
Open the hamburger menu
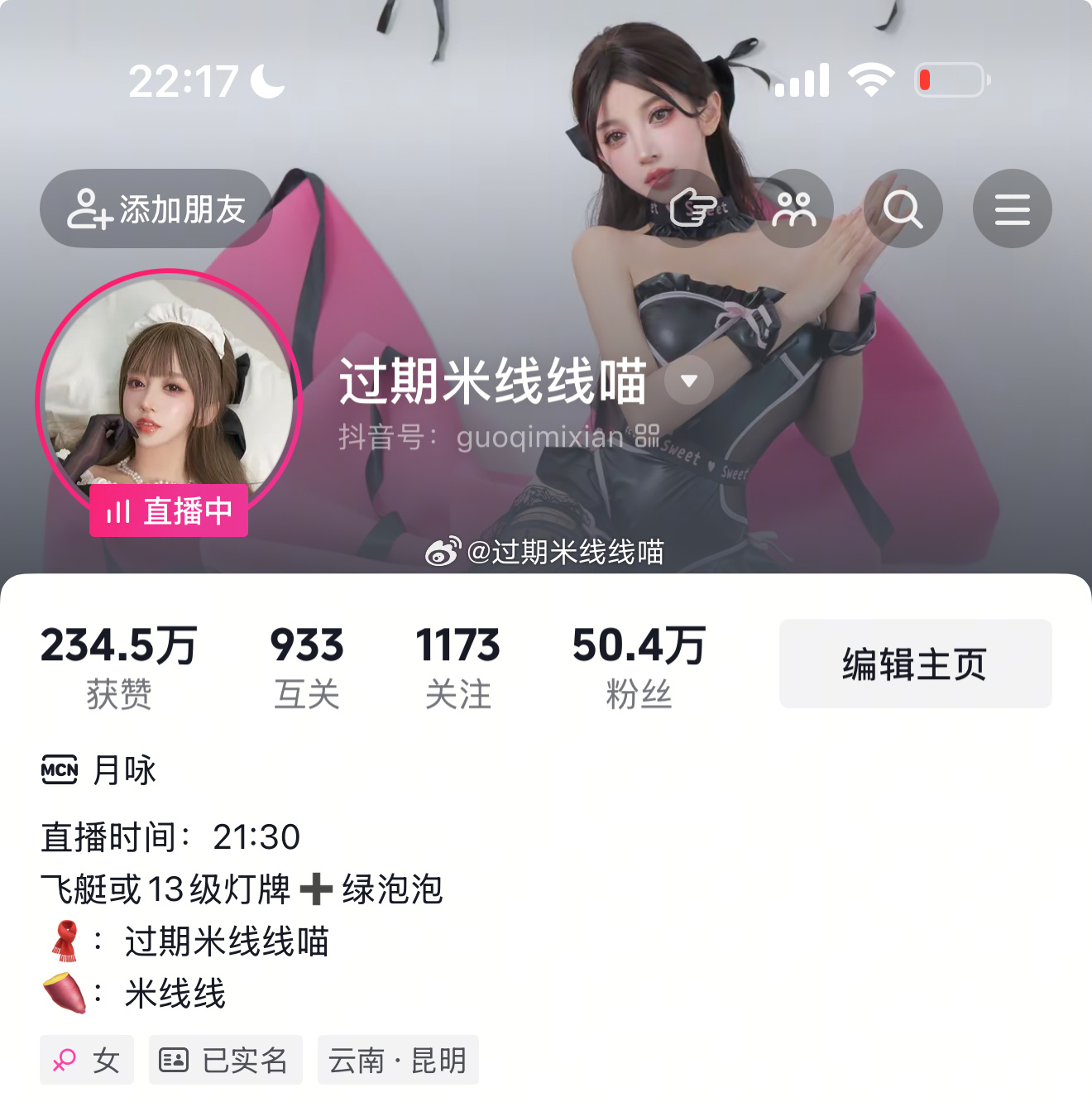[1012, 208]
